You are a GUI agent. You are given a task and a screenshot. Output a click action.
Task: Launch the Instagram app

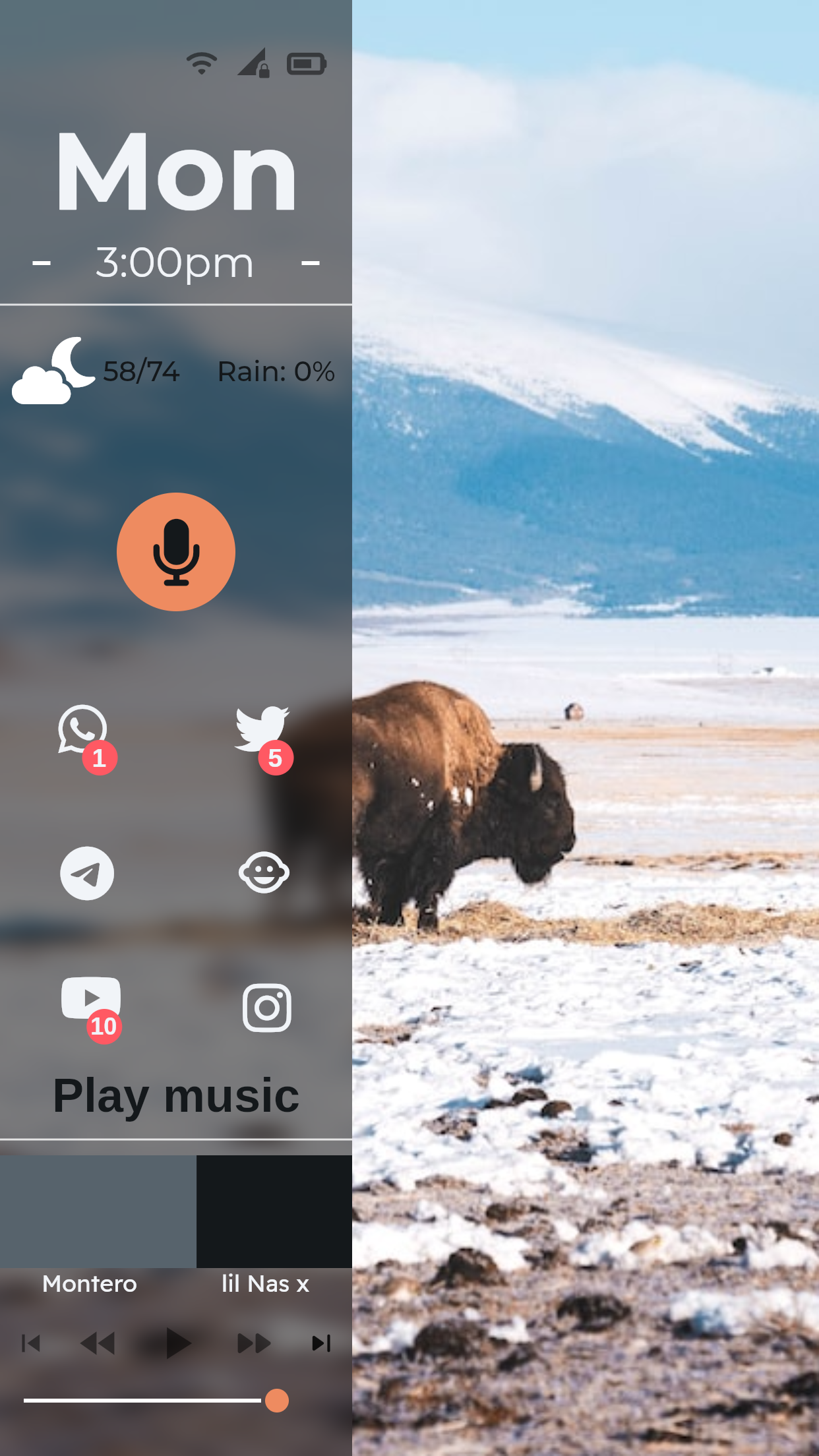[267, 1008]
